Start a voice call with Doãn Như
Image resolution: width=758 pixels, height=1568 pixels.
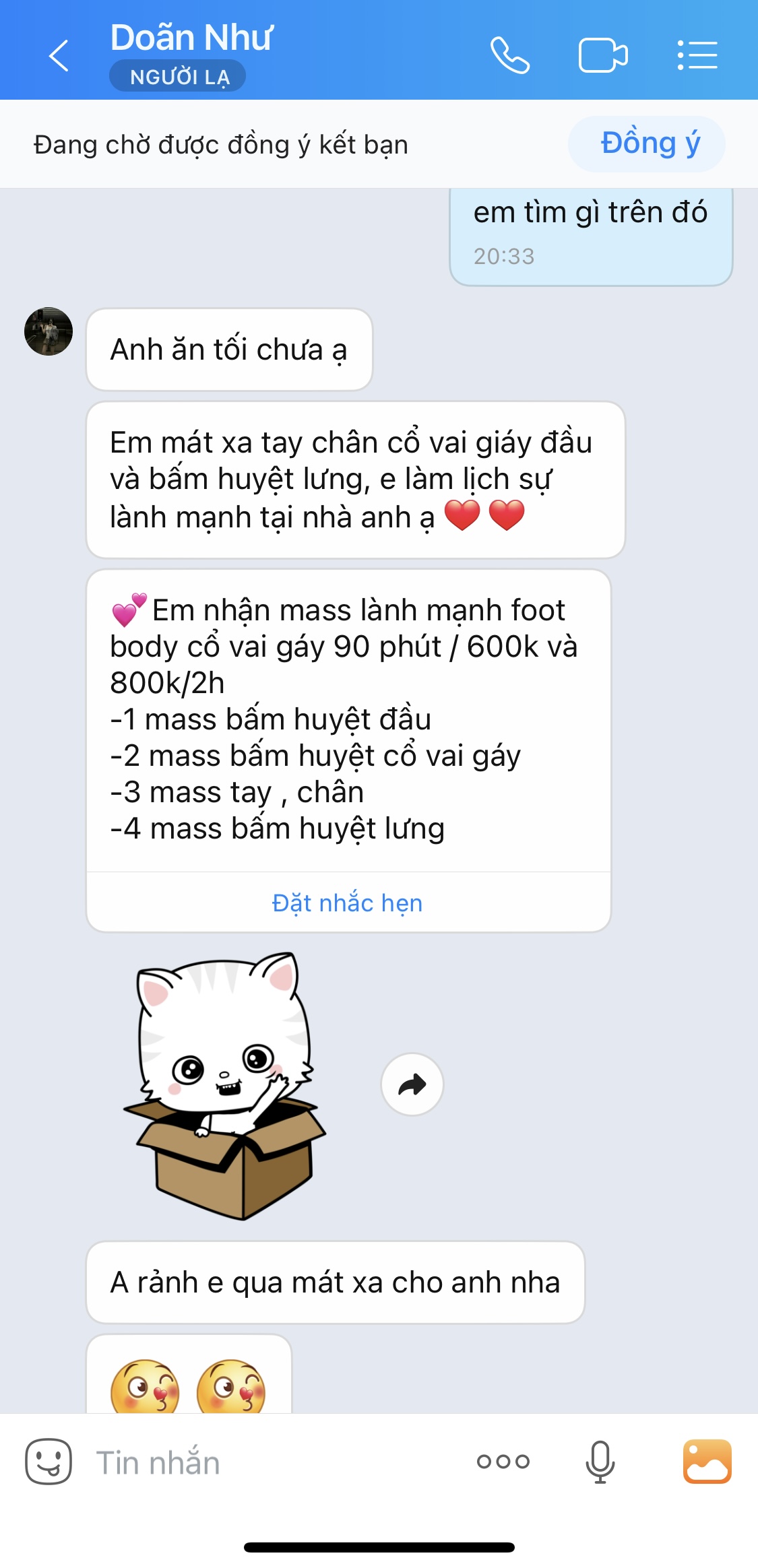[510, 55]
